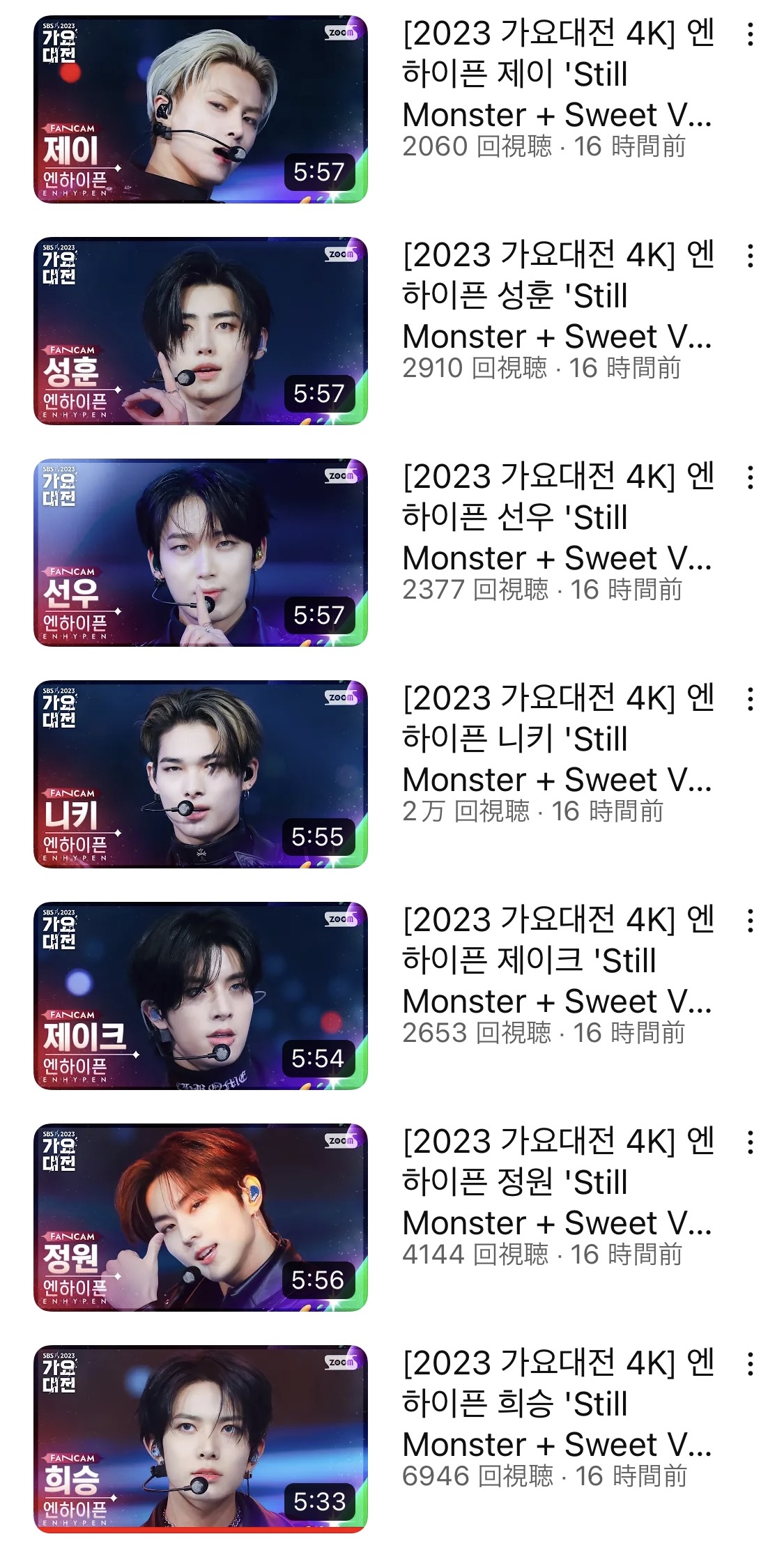The image size is (784, 1557).
Task: Open overflow menu for the 희승 video
Action: coord(750,1364)
